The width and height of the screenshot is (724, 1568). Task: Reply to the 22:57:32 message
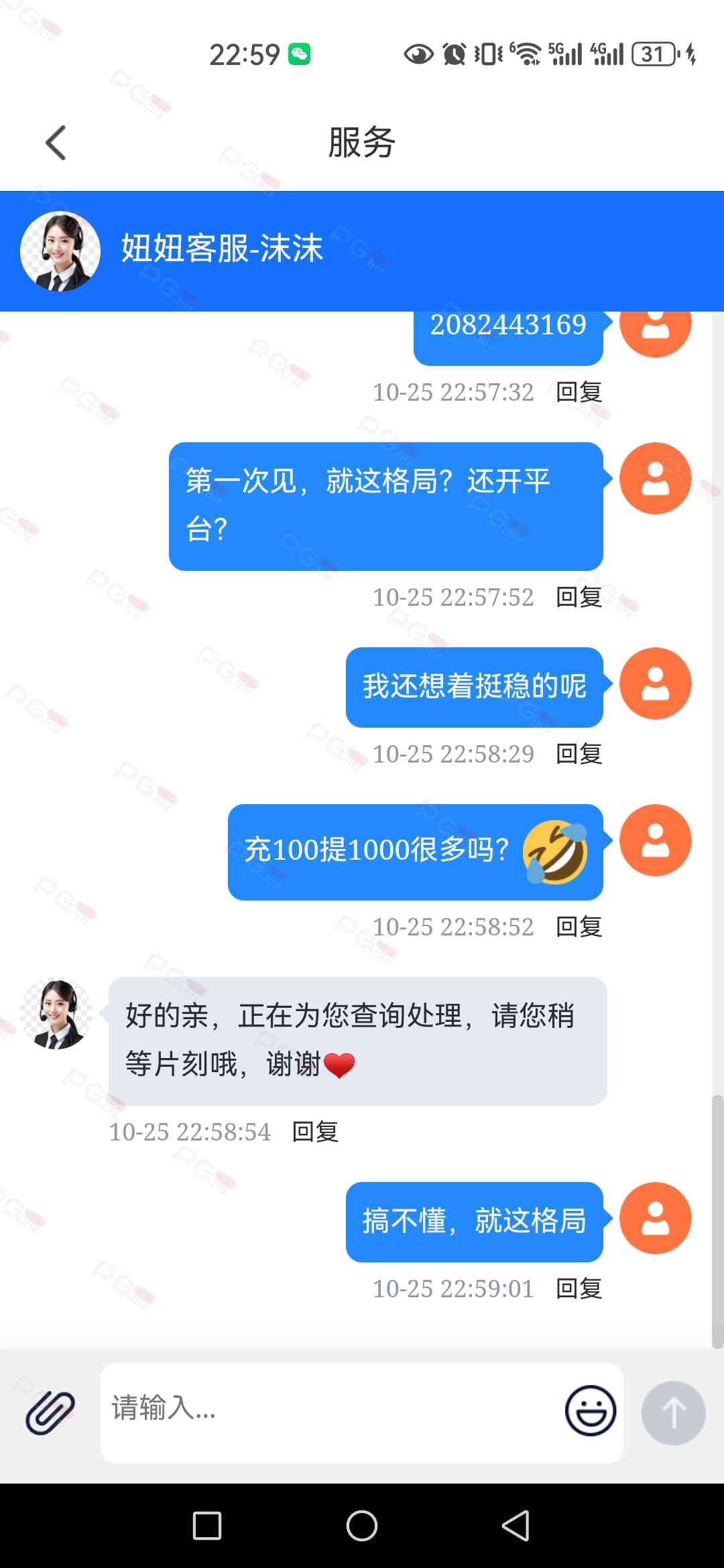pos(579,392)
